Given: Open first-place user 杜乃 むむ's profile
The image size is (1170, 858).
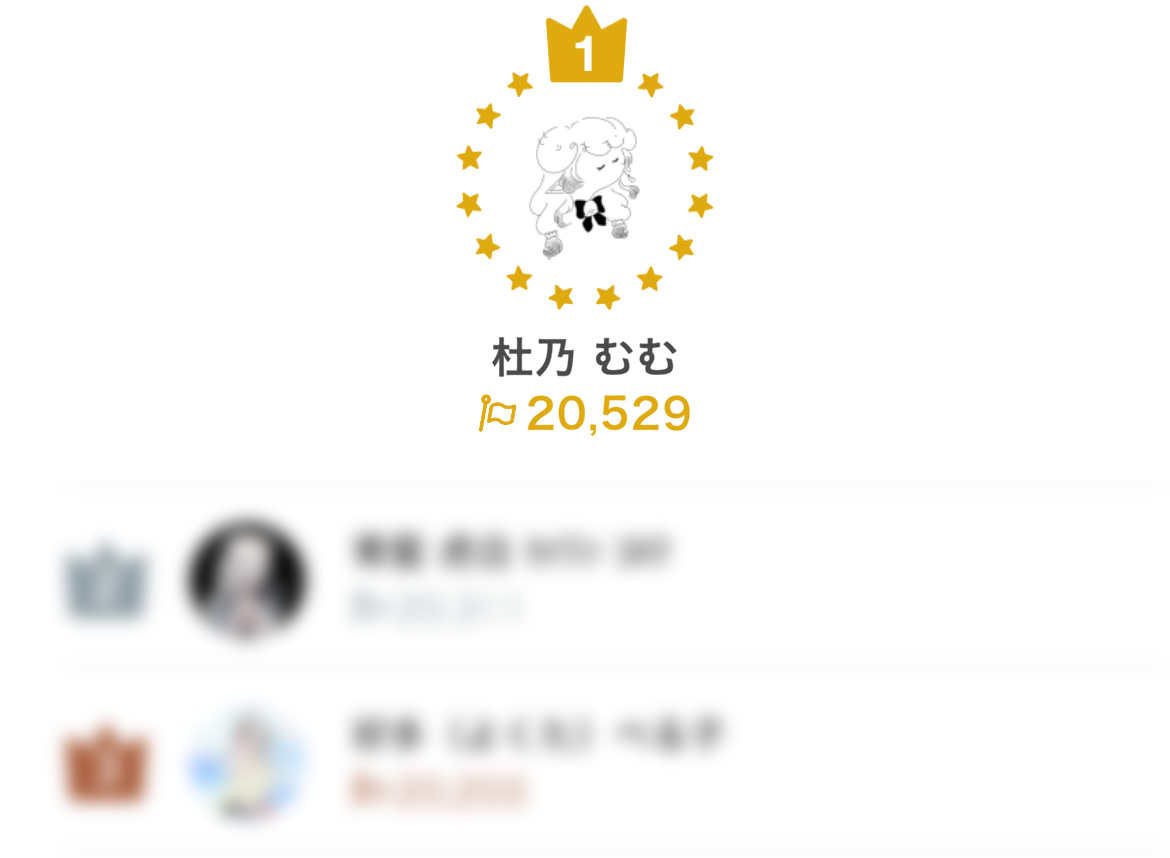Looking at the screenshot, I should point(585,190).
